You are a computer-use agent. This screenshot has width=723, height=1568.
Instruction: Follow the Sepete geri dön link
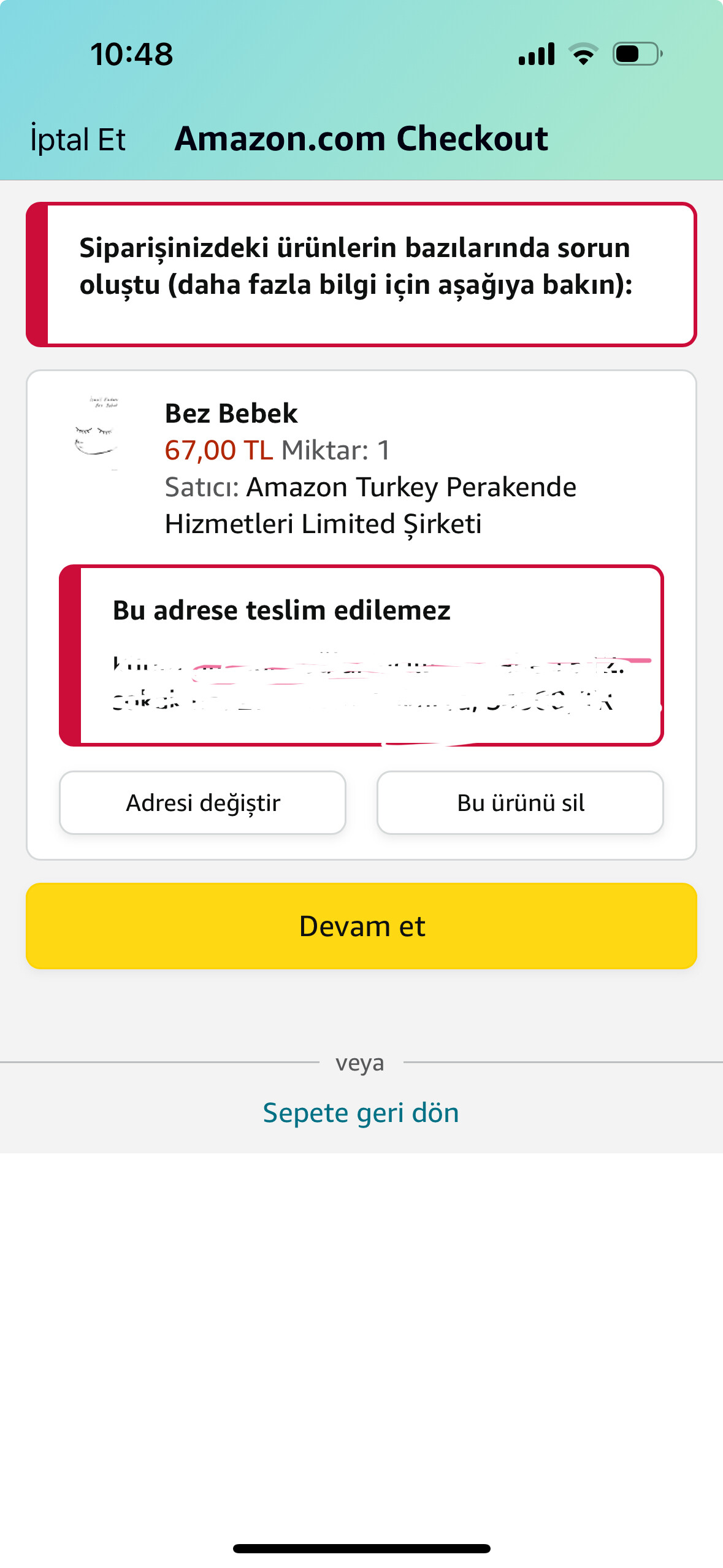point(361,1112)
